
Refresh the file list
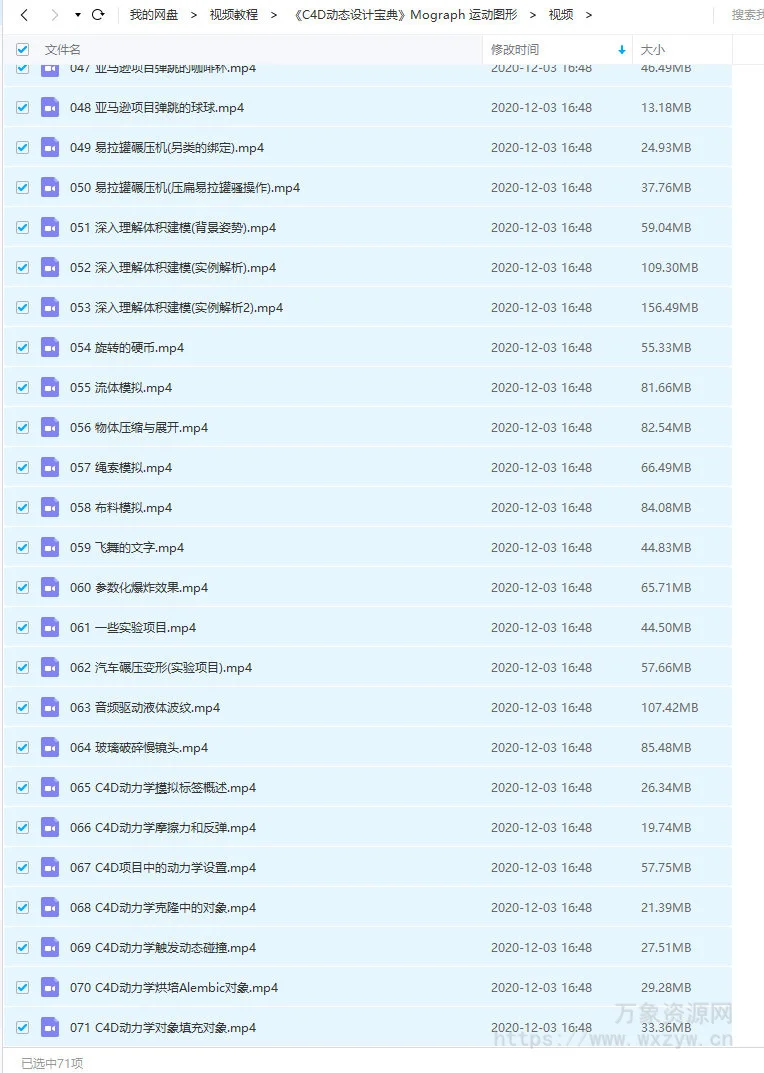[x=98, y=15]
